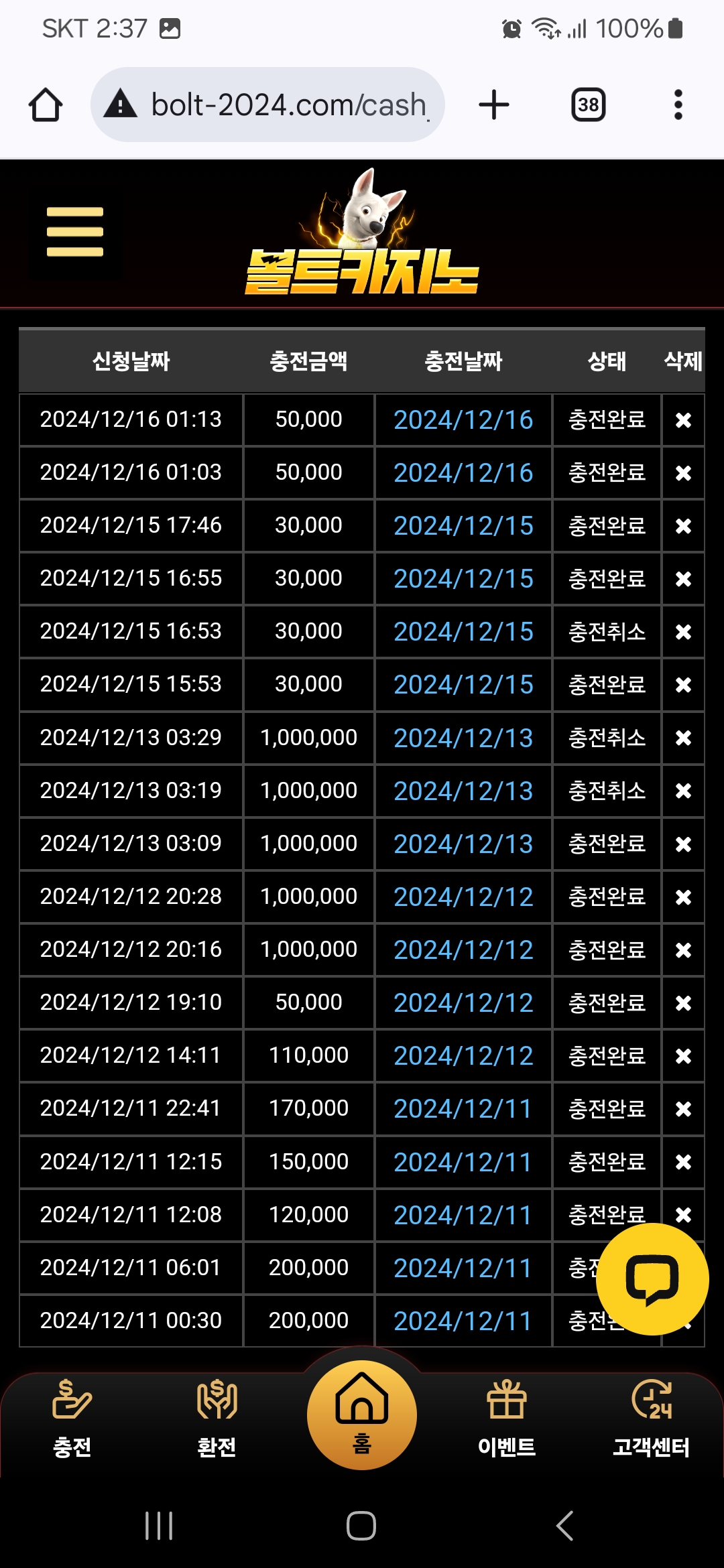Open recent apps from navigation bar
The height and width of the screenshot is (1568, 724).
click(159, 1526)
